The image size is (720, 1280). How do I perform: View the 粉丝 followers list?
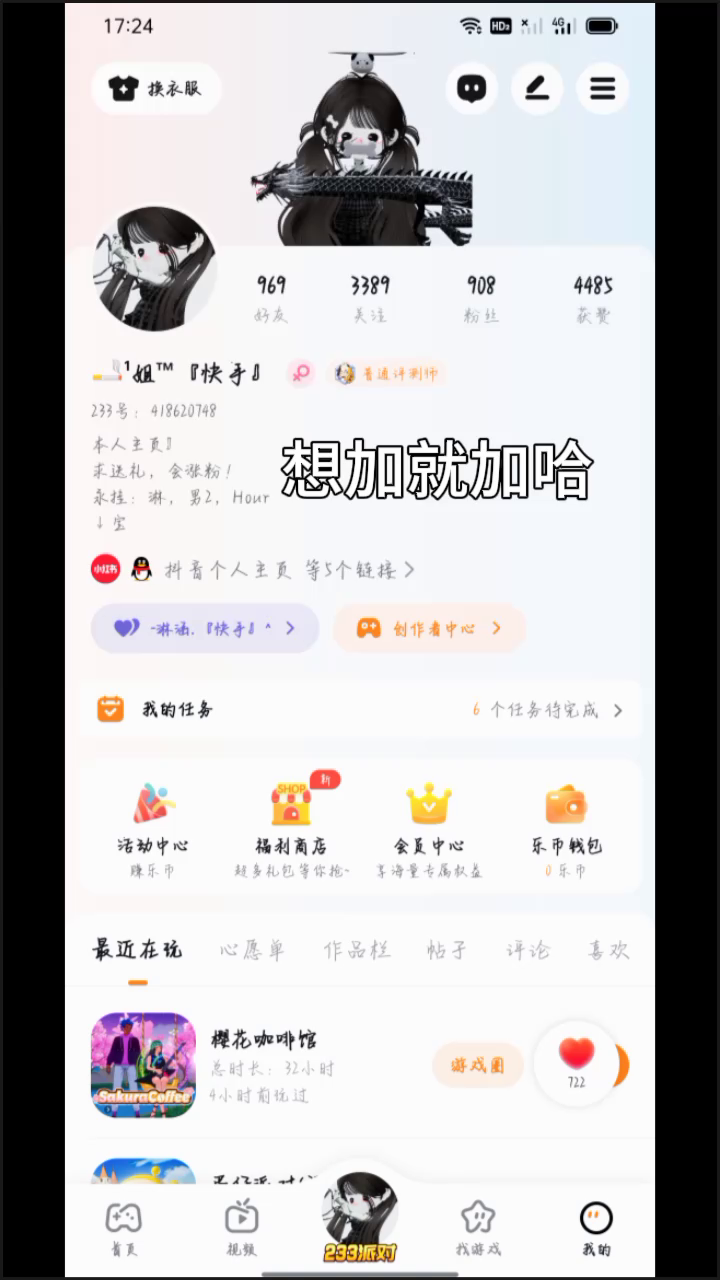click(x=481, y=298)
